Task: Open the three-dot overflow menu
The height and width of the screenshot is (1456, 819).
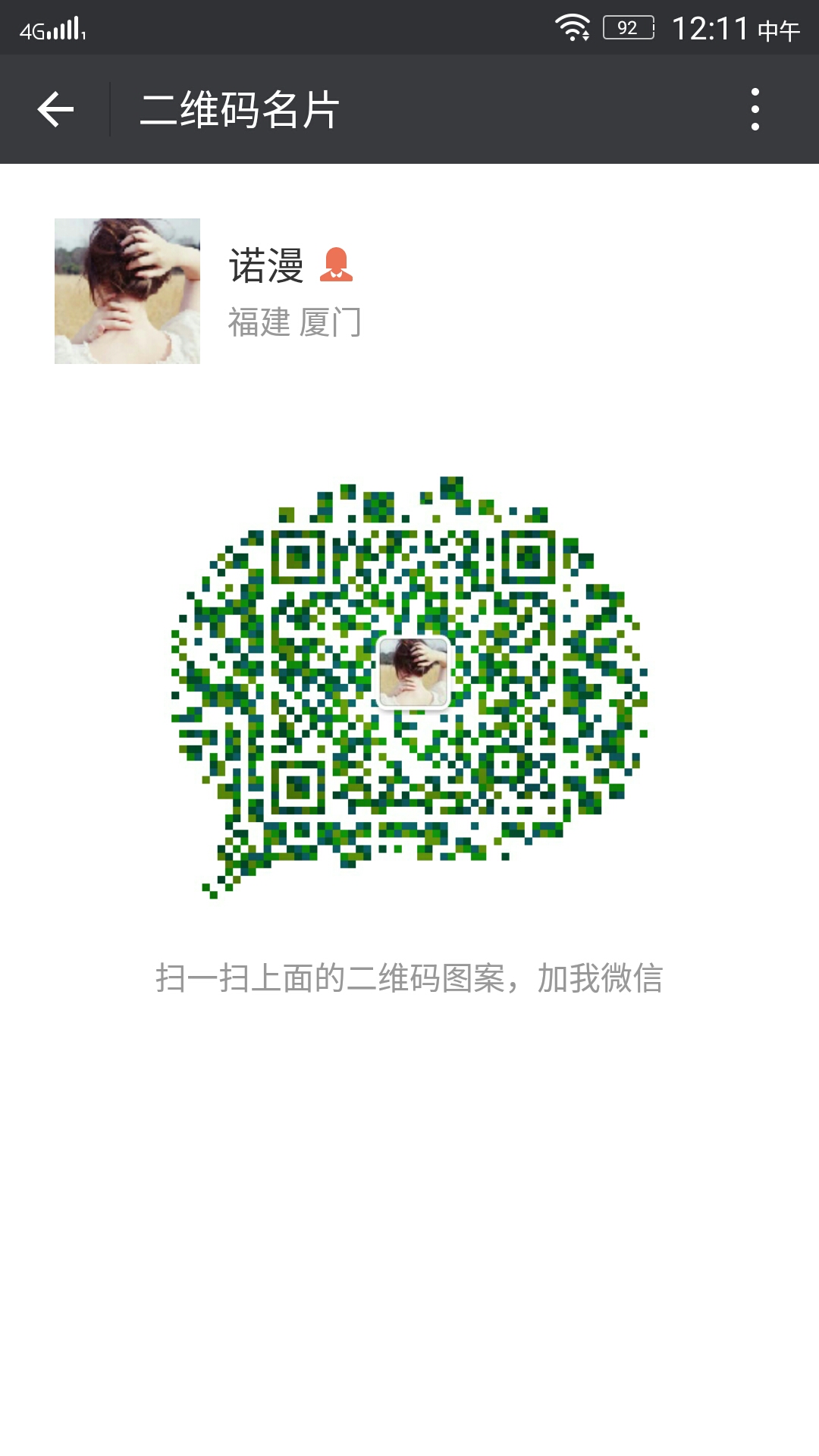Action: coord(755,109)
